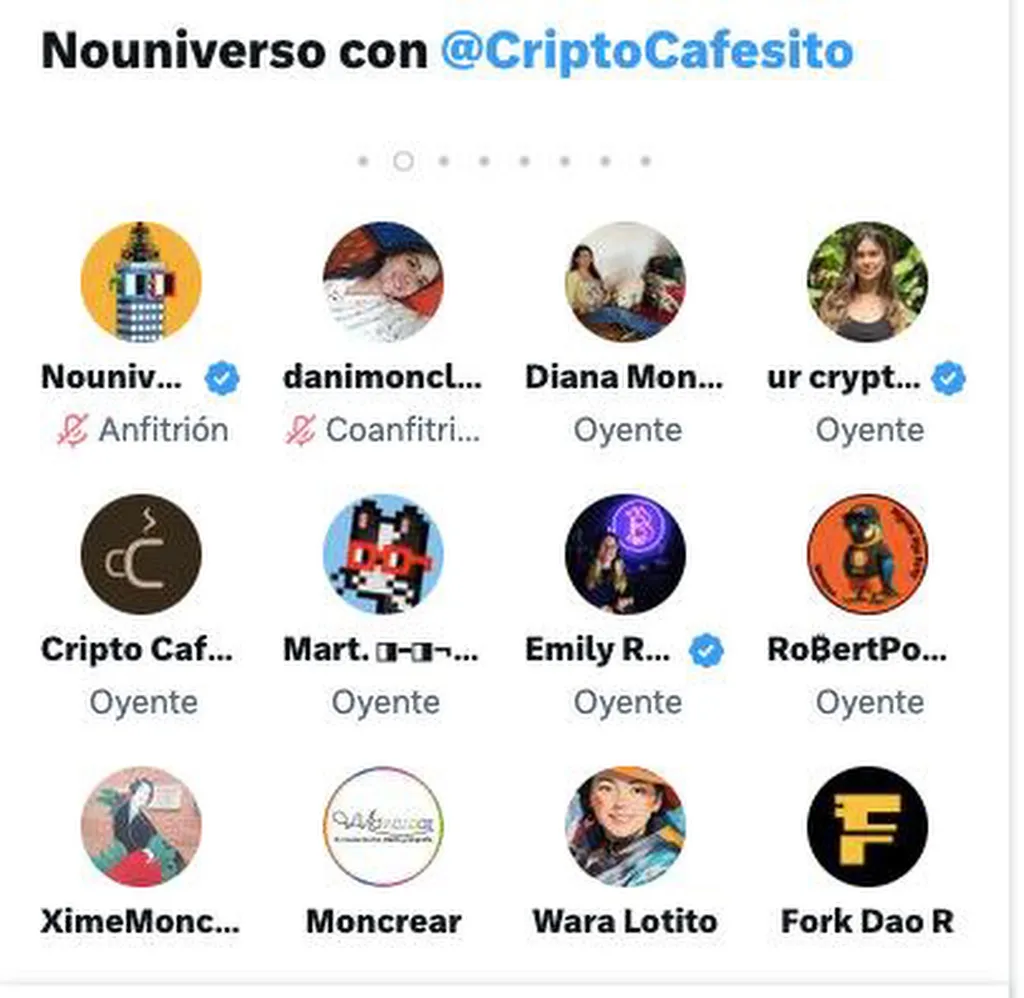View co-host danimoncl's profile
This screenshot has height=998, width=1024.
[383, 283]
